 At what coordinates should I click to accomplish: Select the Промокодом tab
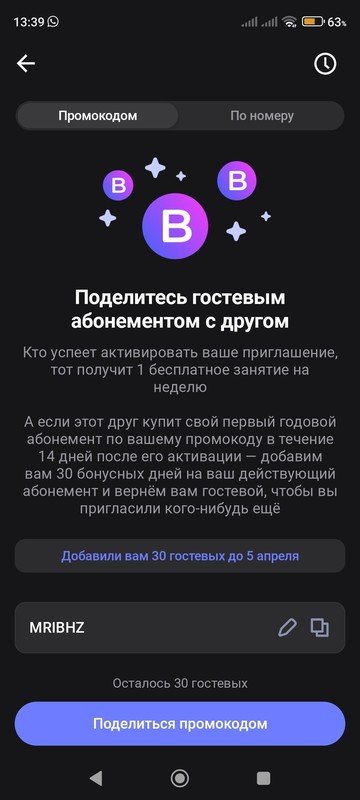pos(97,115)
